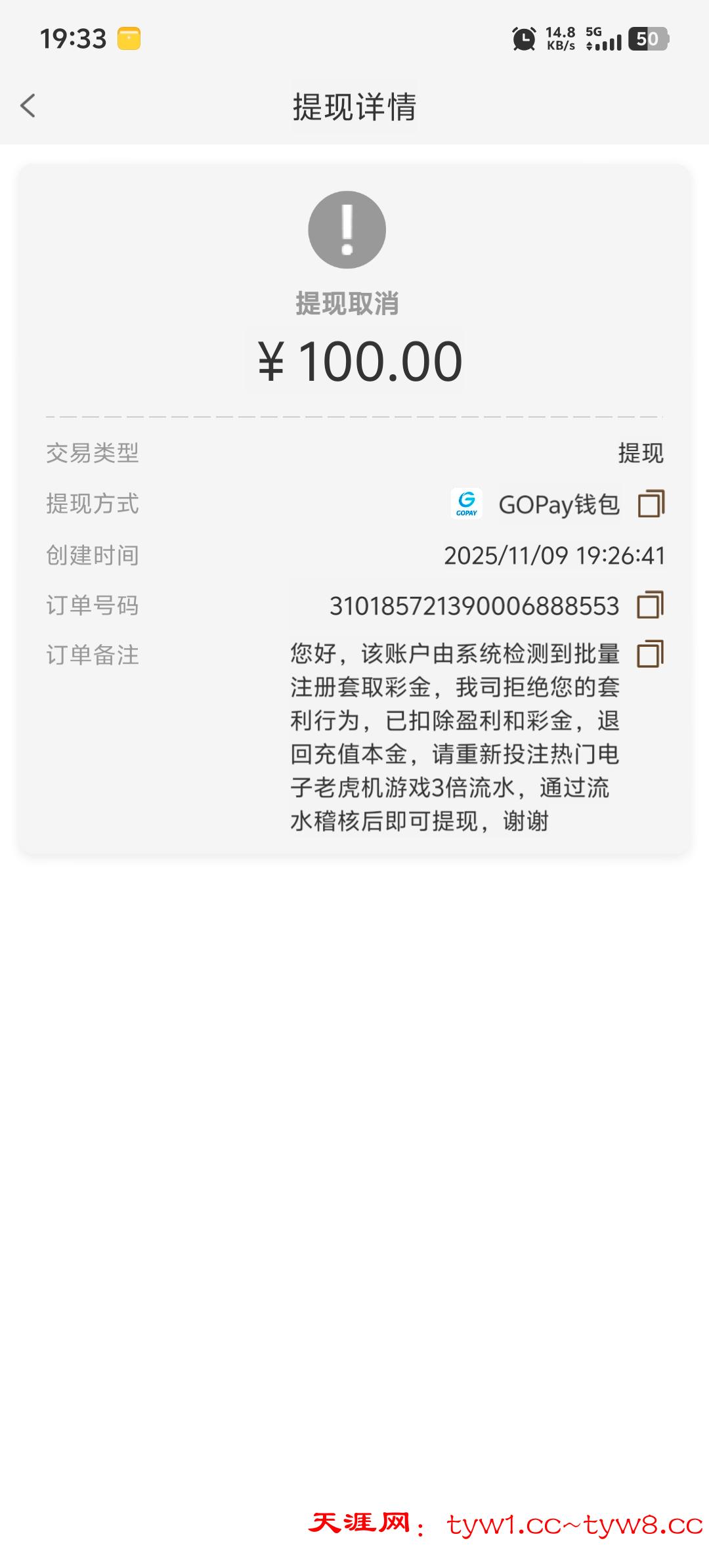
Task: Go back using the left chevron arrow
Action: pyautogui.click(x=28, y=106)
